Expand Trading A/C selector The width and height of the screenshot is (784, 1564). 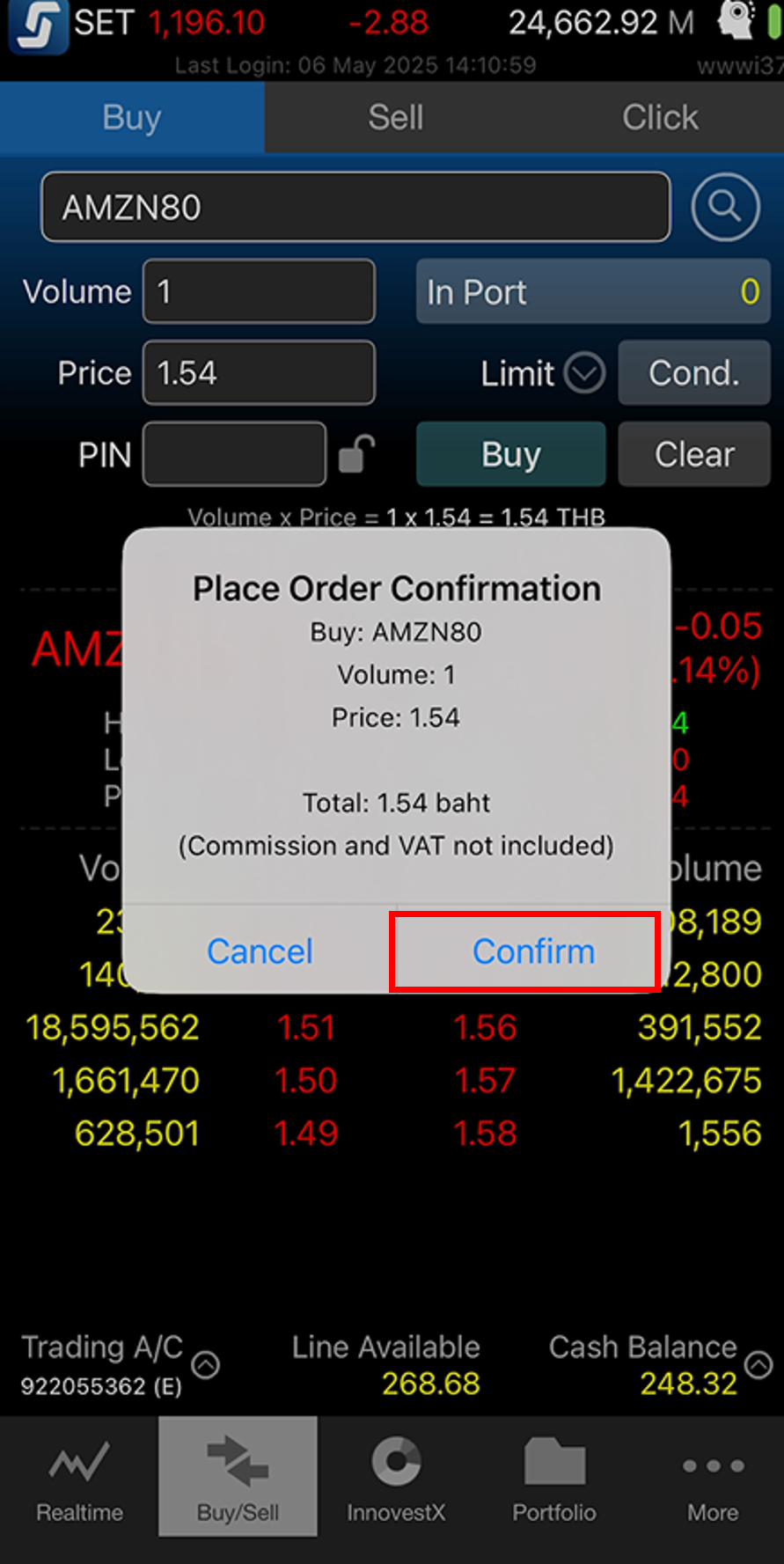tap(206, 1365)
